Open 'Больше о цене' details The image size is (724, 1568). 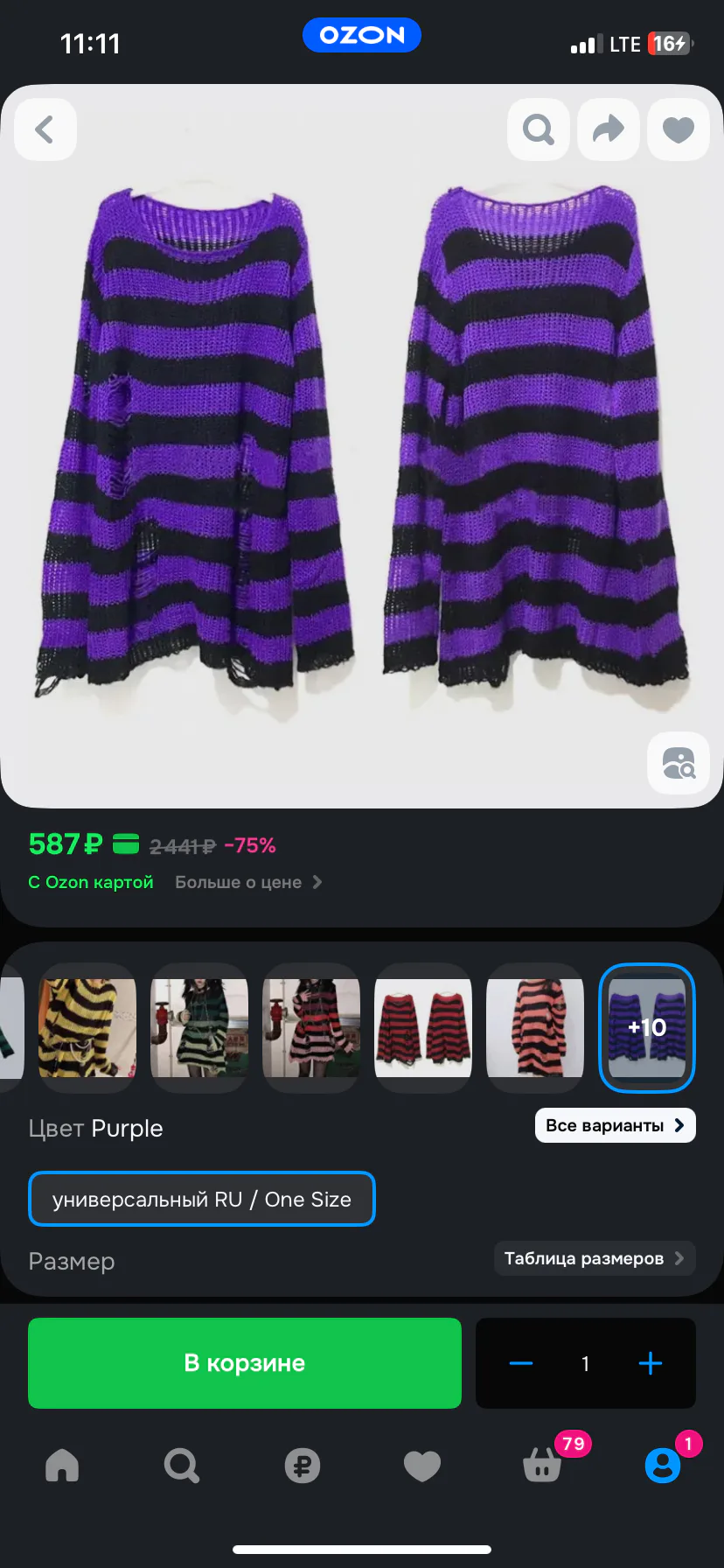[x=247, y=882]
